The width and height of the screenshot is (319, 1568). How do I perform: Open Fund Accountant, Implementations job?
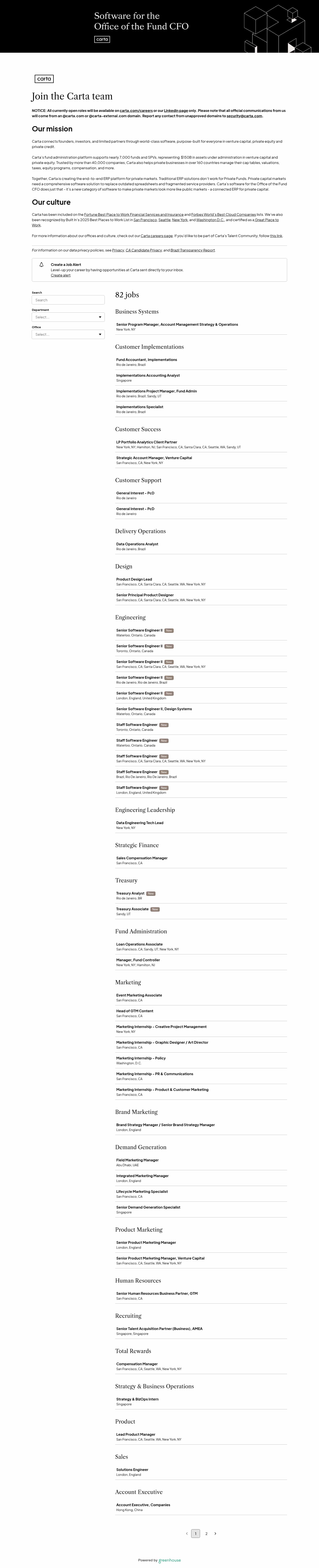(x=147, y=360)
